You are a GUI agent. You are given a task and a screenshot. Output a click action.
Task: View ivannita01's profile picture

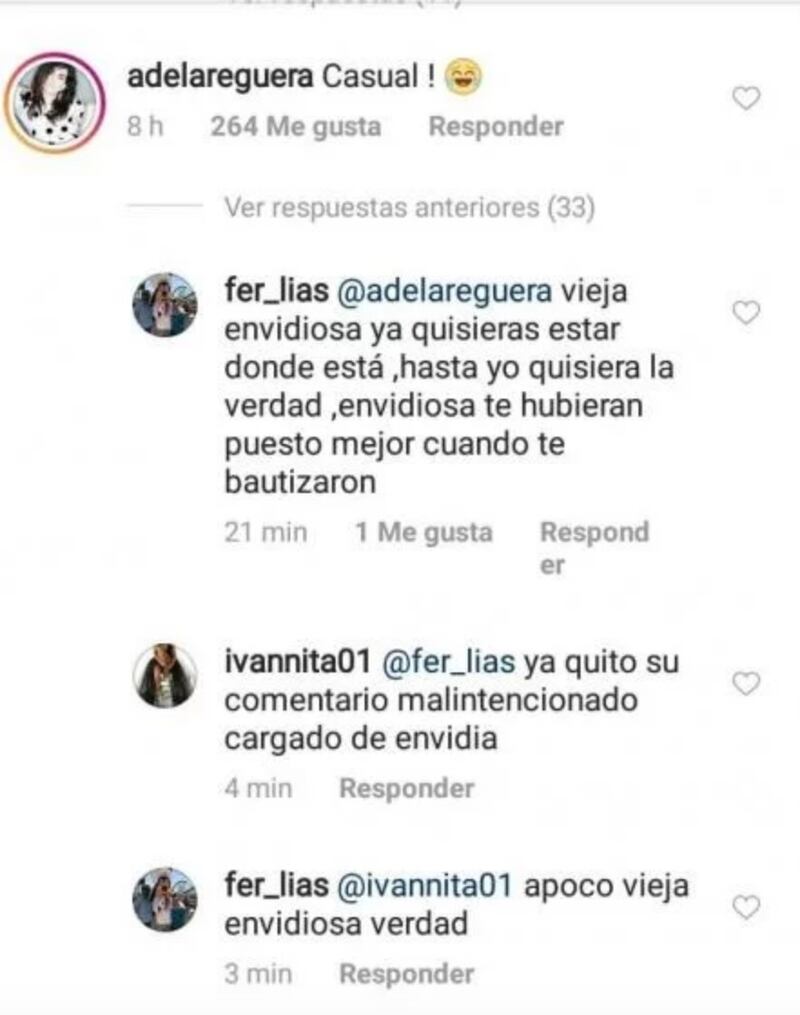165,675
